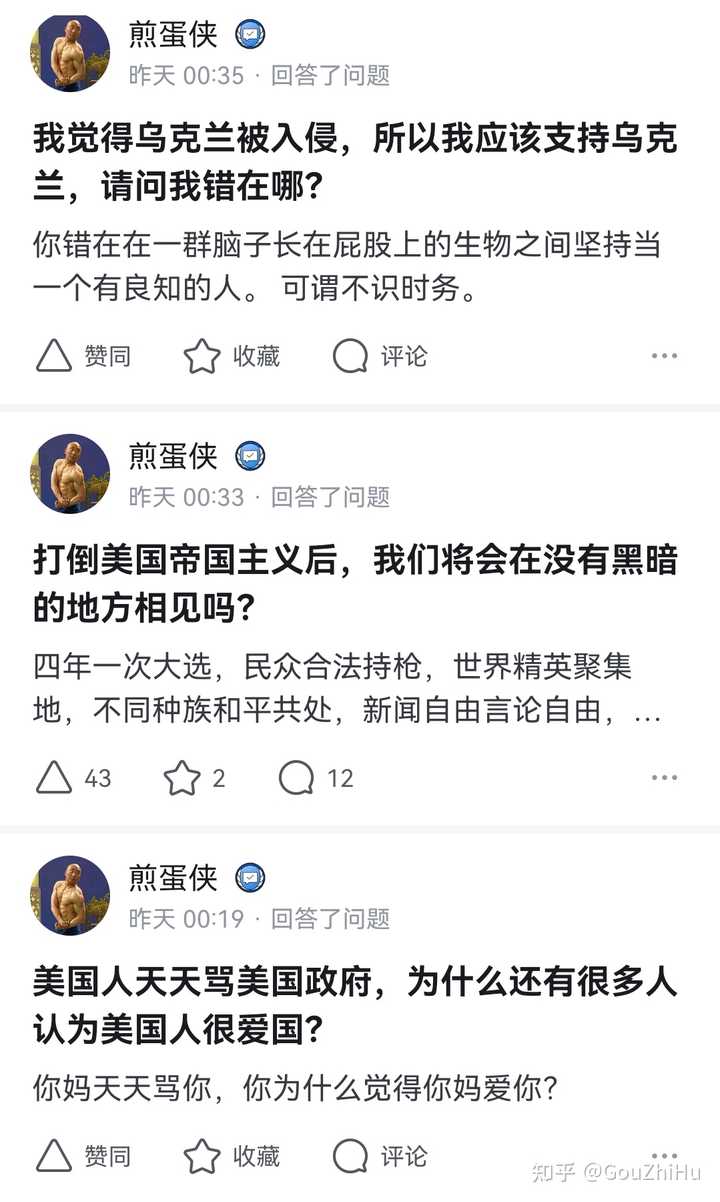Screen dimensions: 720x1202
Task: Open 评论 under the 你妈天天骂你 answer
Action: click(380, 1156)
